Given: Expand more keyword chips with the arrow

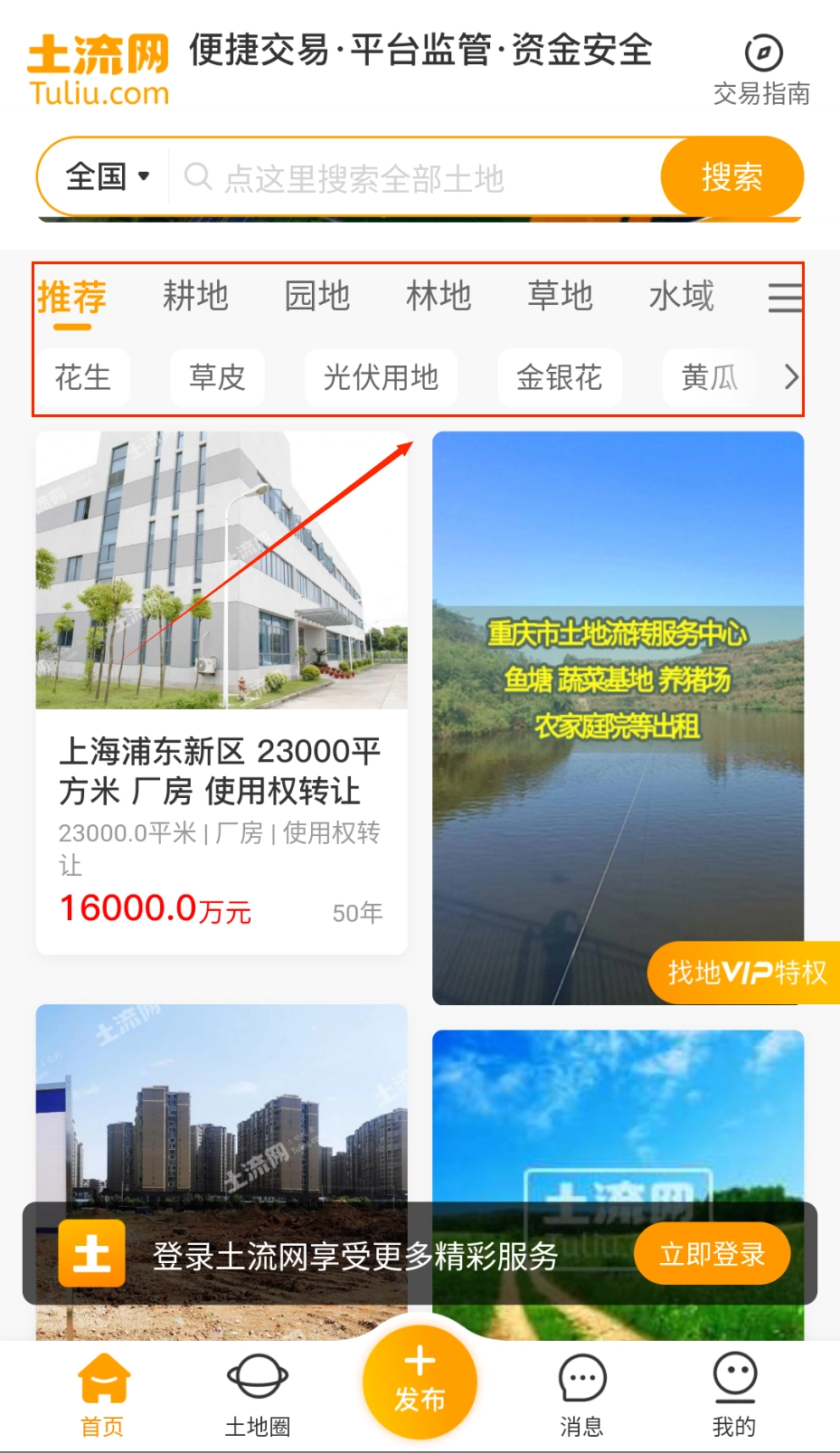Looking at the screenshot, I should tap(791, 377).
